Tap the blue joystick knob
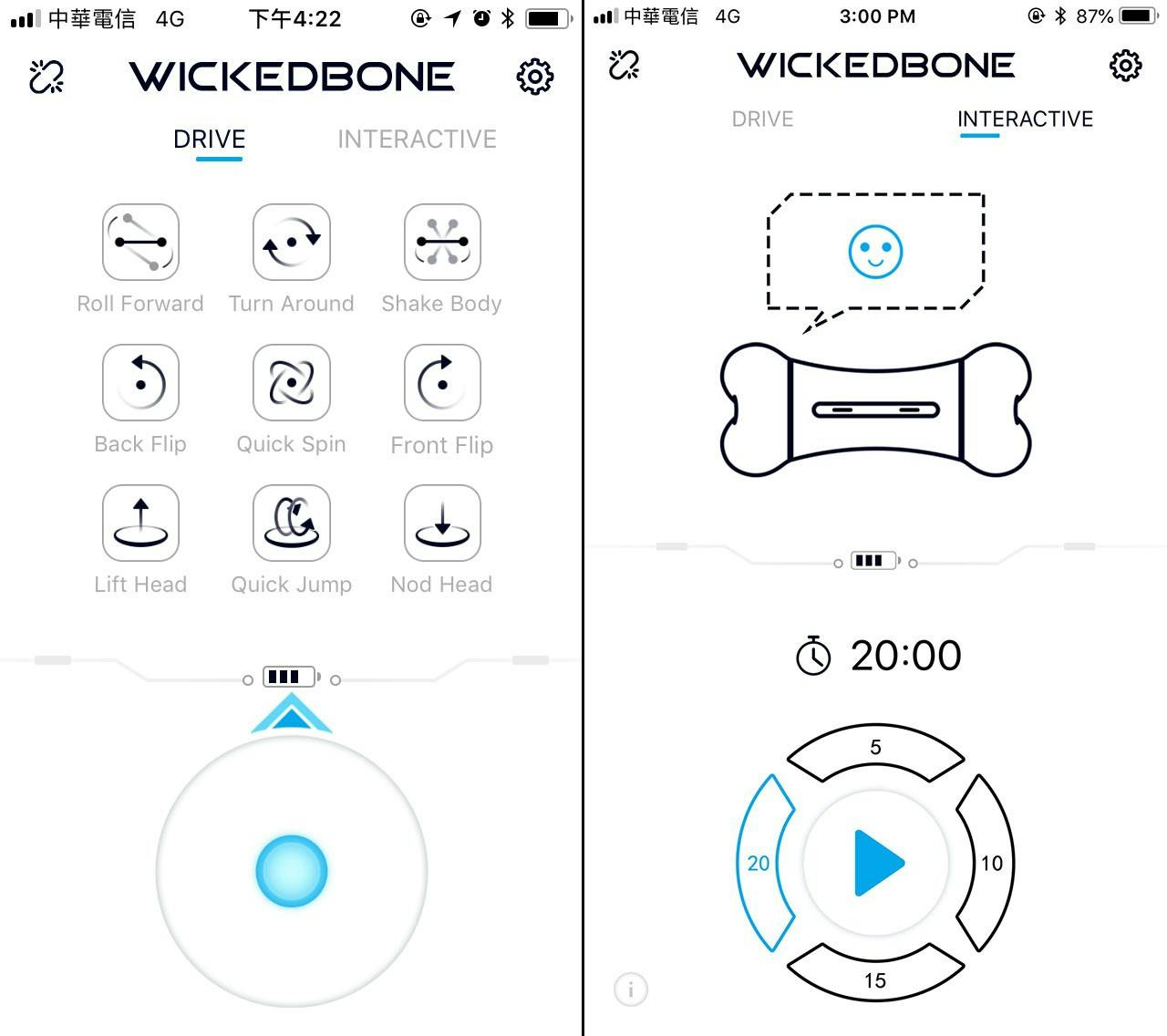Viewport: 1167px width, 1036px height. (x=292, y=871)
